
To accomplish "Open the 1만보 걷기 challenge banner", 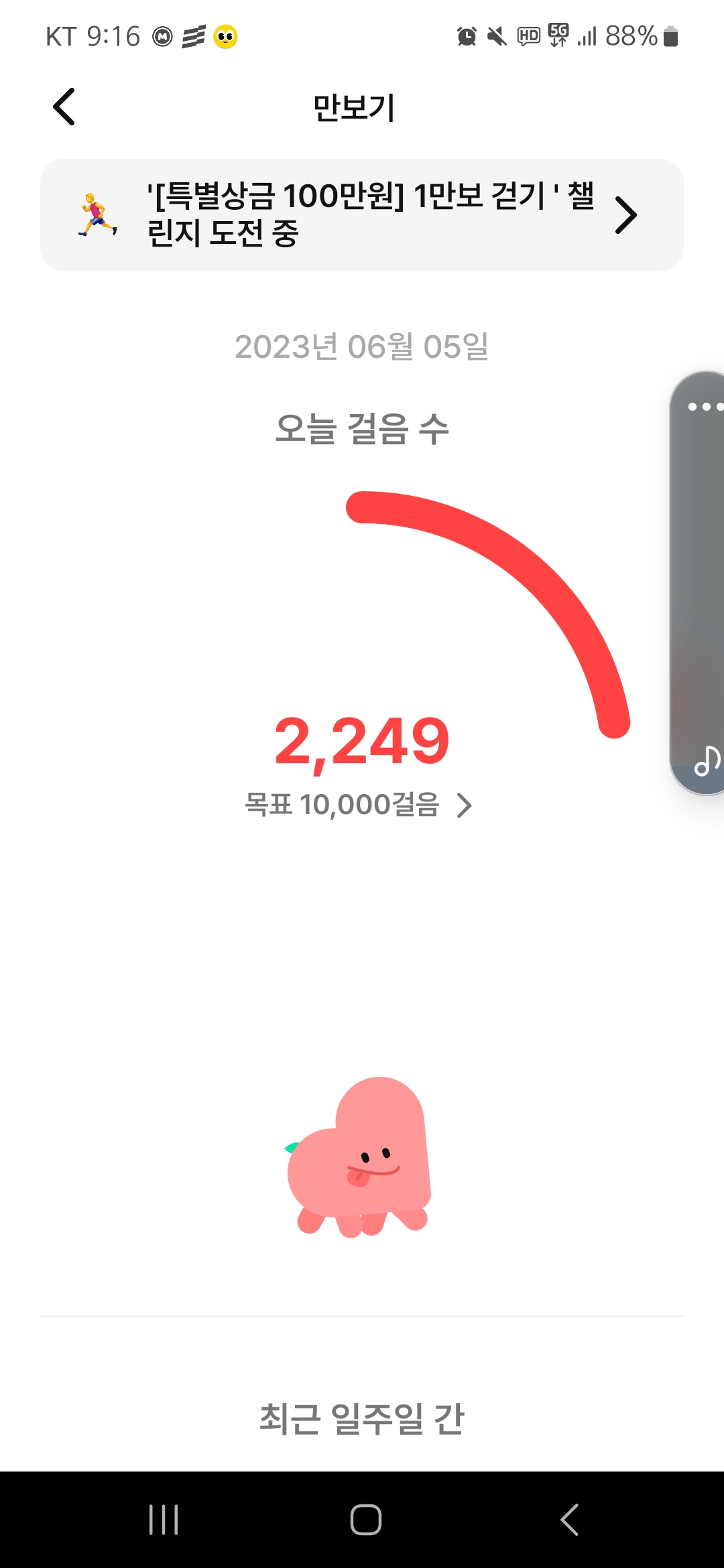I will 362,215.
